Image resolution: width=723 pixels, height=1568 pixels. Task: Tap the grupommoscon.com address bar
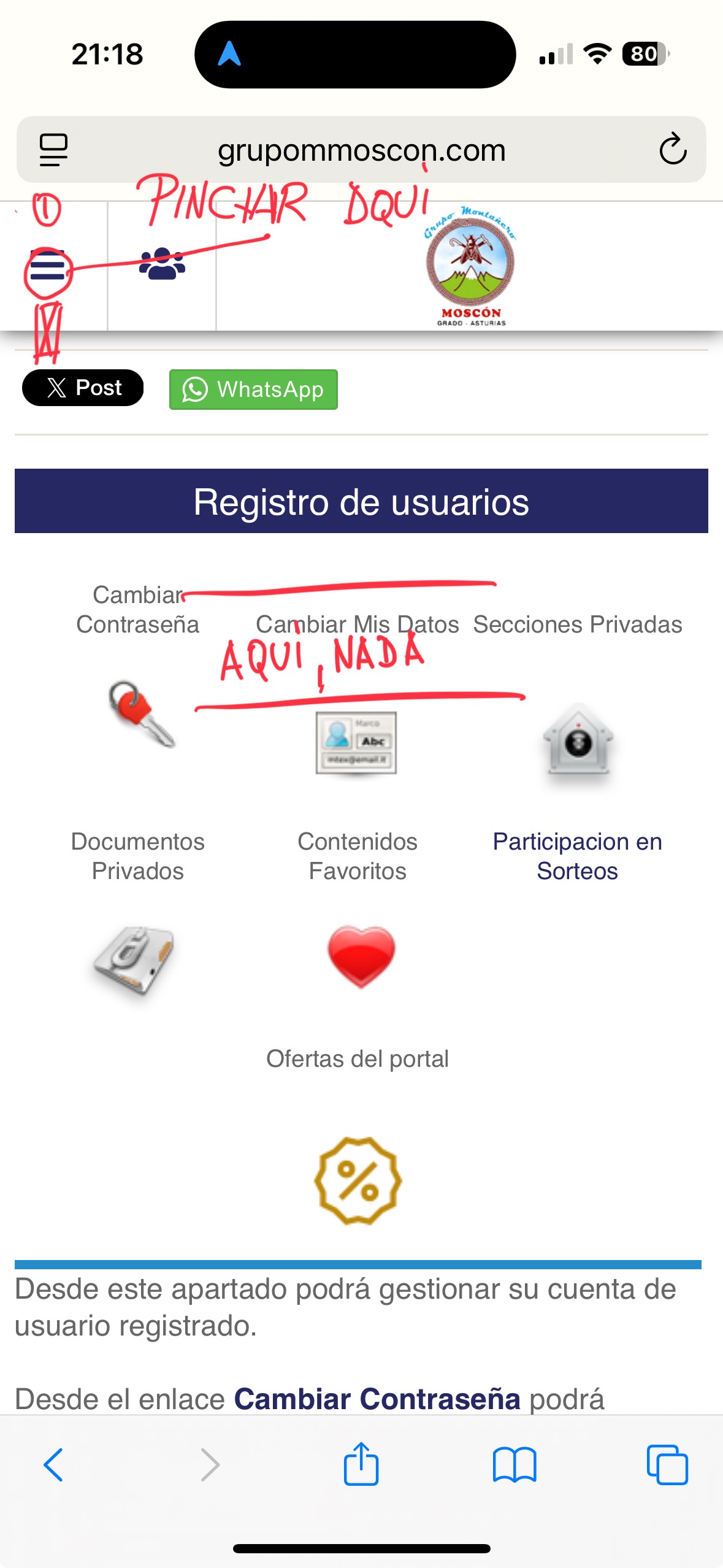coord(361,150)
